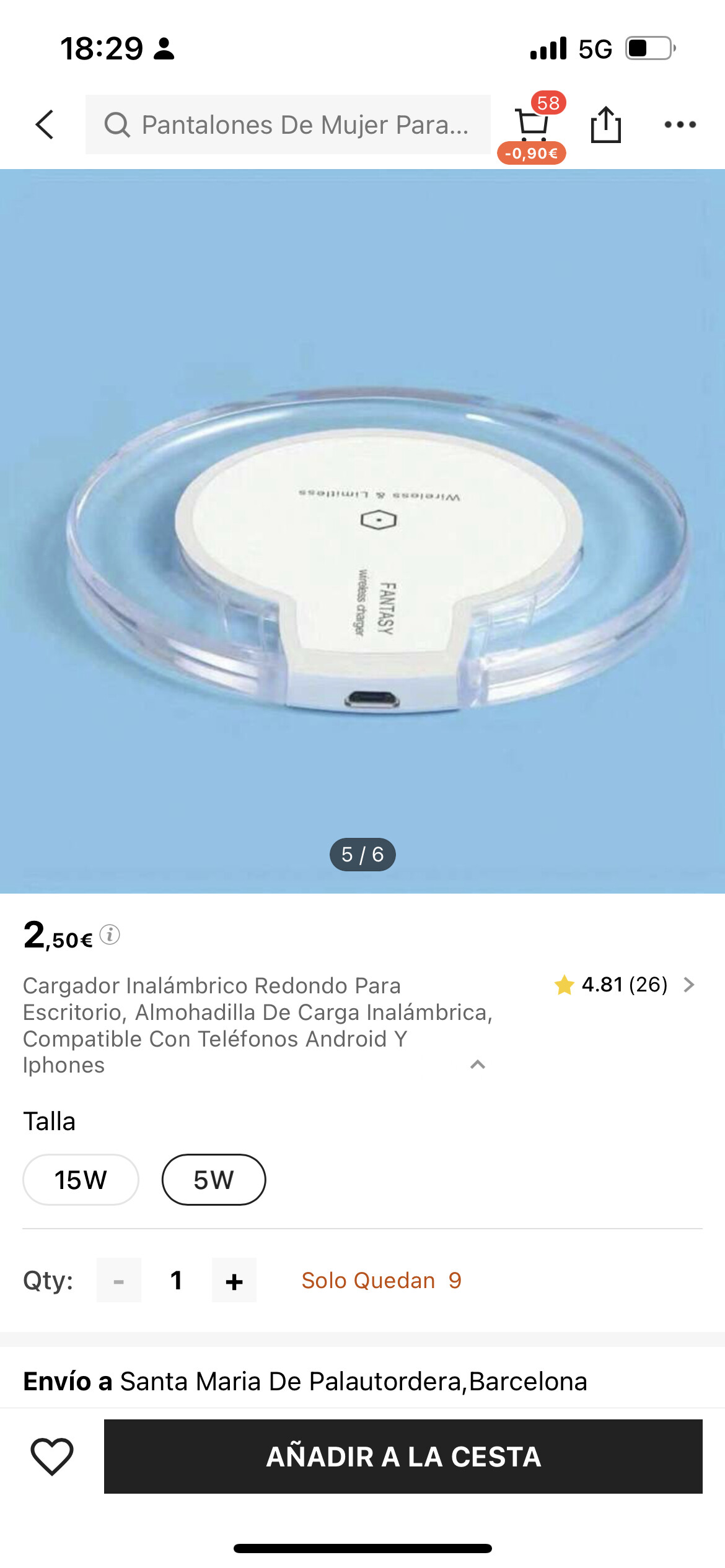The height and width of the screenshot is (1568, 725).
Task: Open the three-dot overflow menu
Action: tap(680, 124)
